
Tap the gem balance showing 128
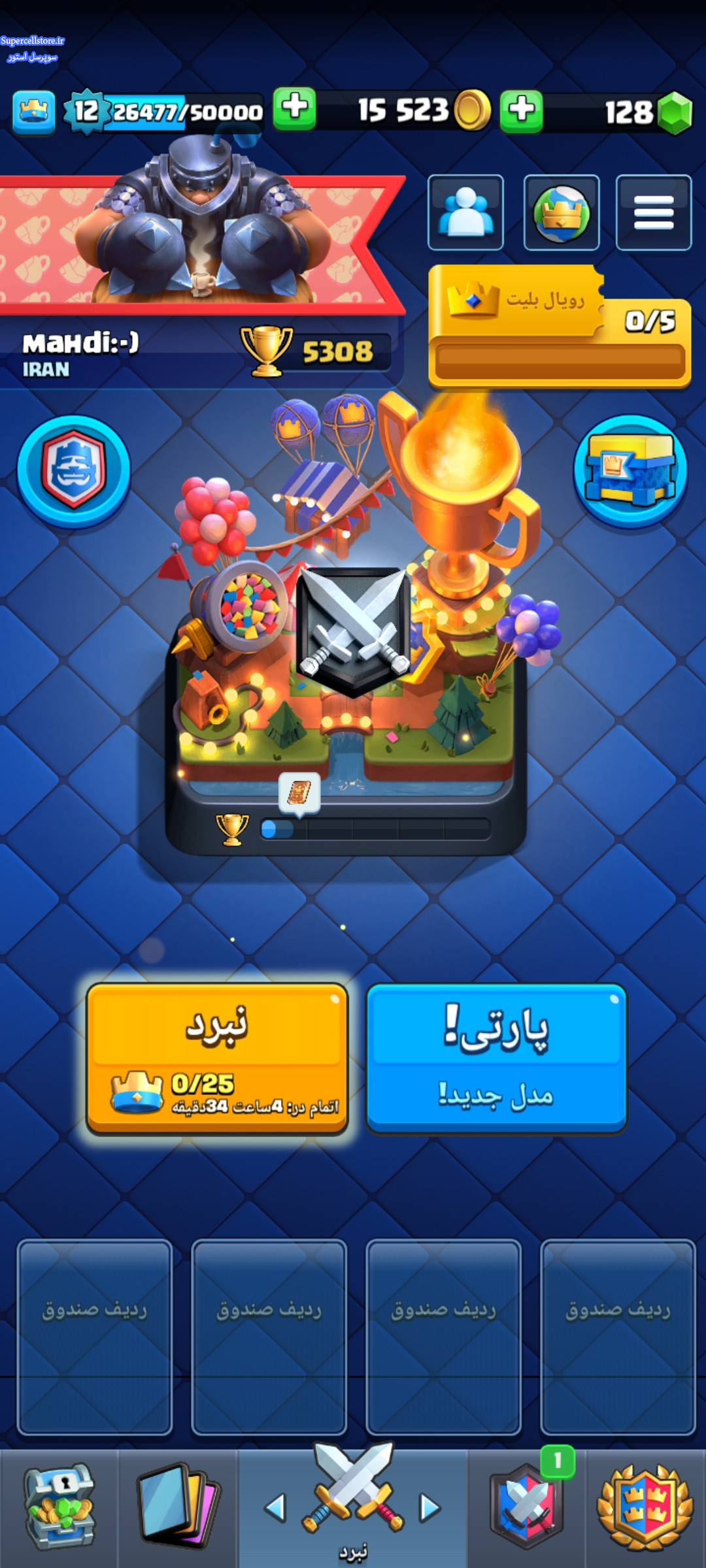point(628,112)
